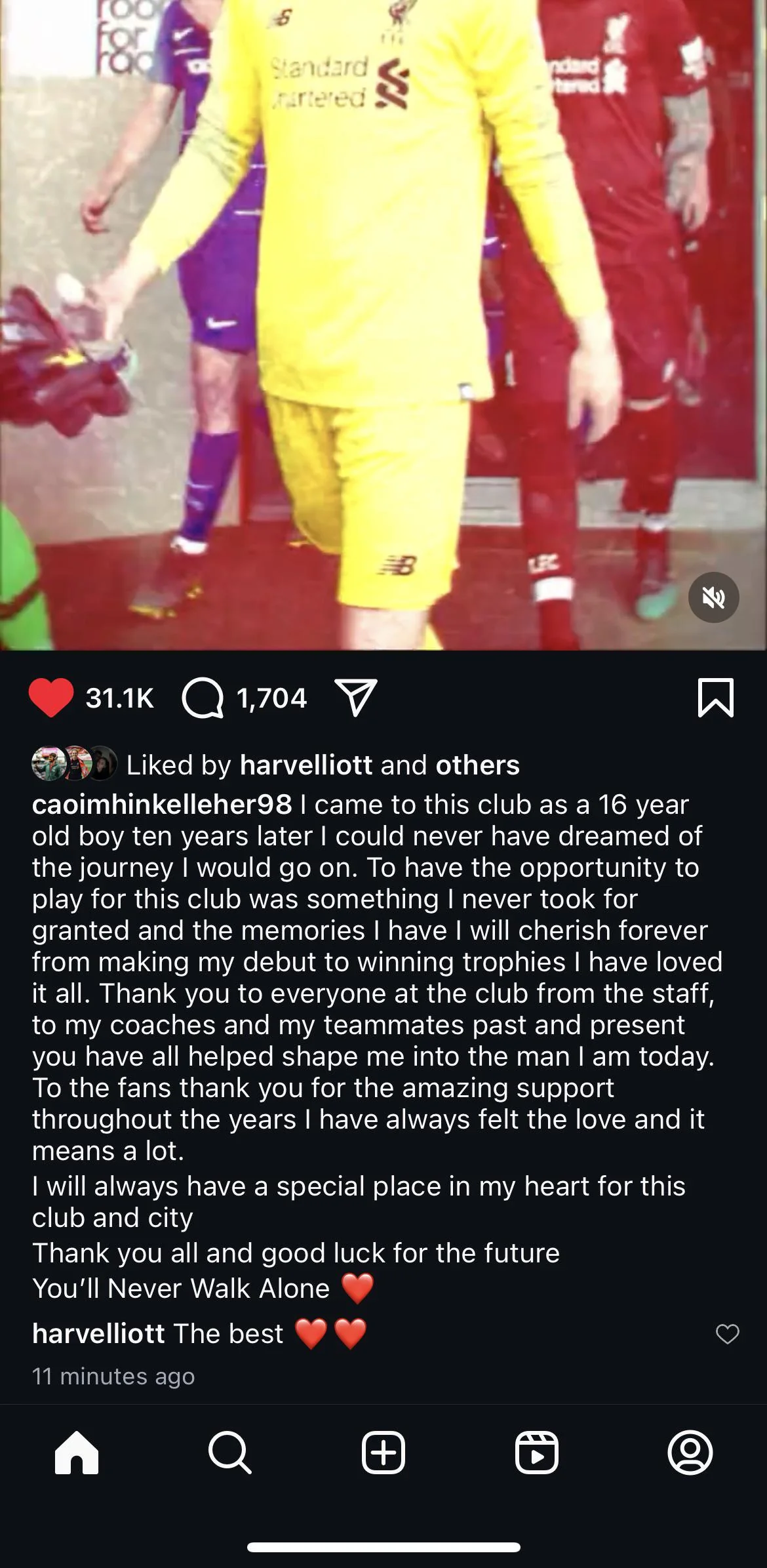Viewport: 767px width, 1568px height.
Task: Open harvelliott's profile from Liked by line
Action: click(x=306, y=765)
